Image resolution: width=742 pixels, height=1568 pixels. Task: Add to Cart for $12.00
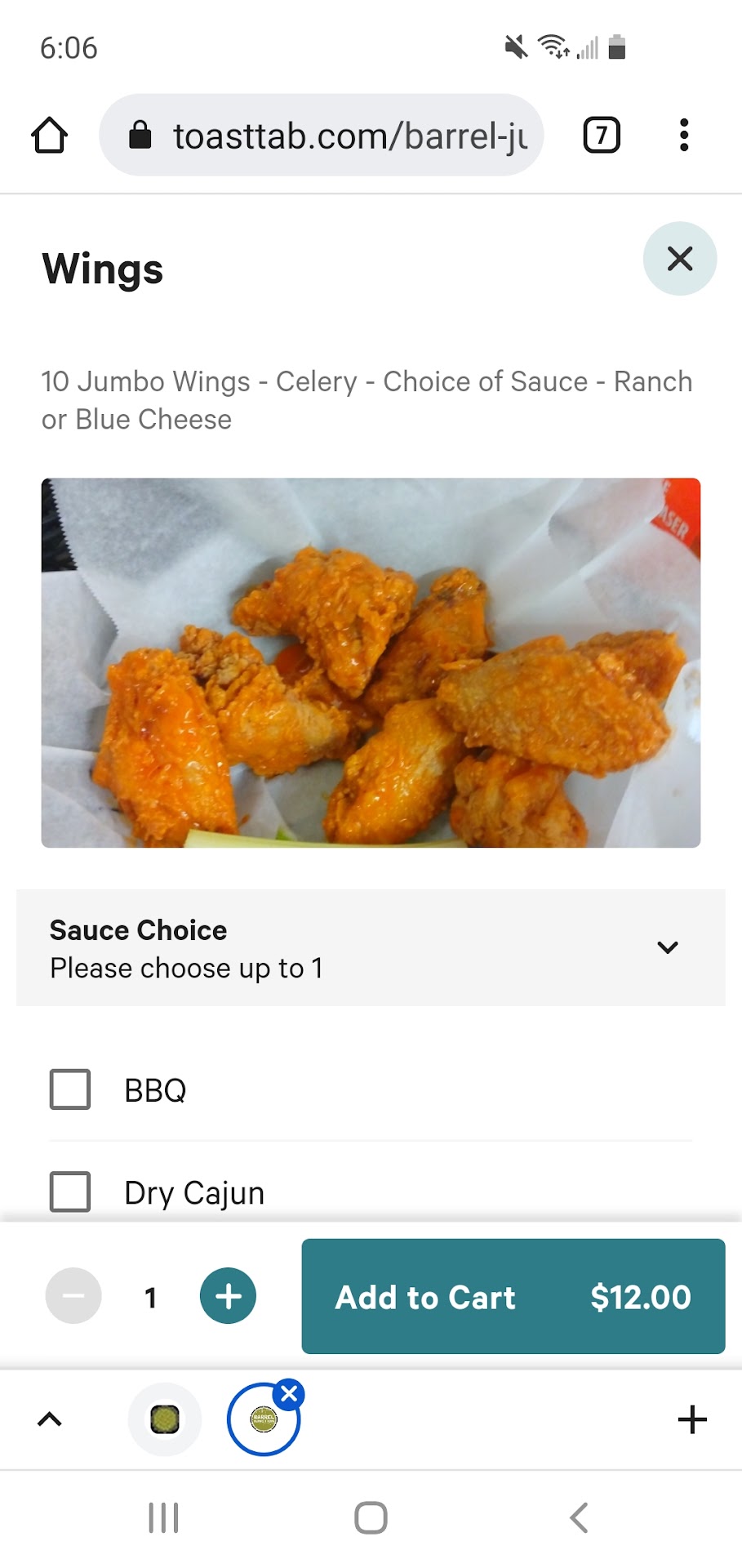(x=513, y=1296)
